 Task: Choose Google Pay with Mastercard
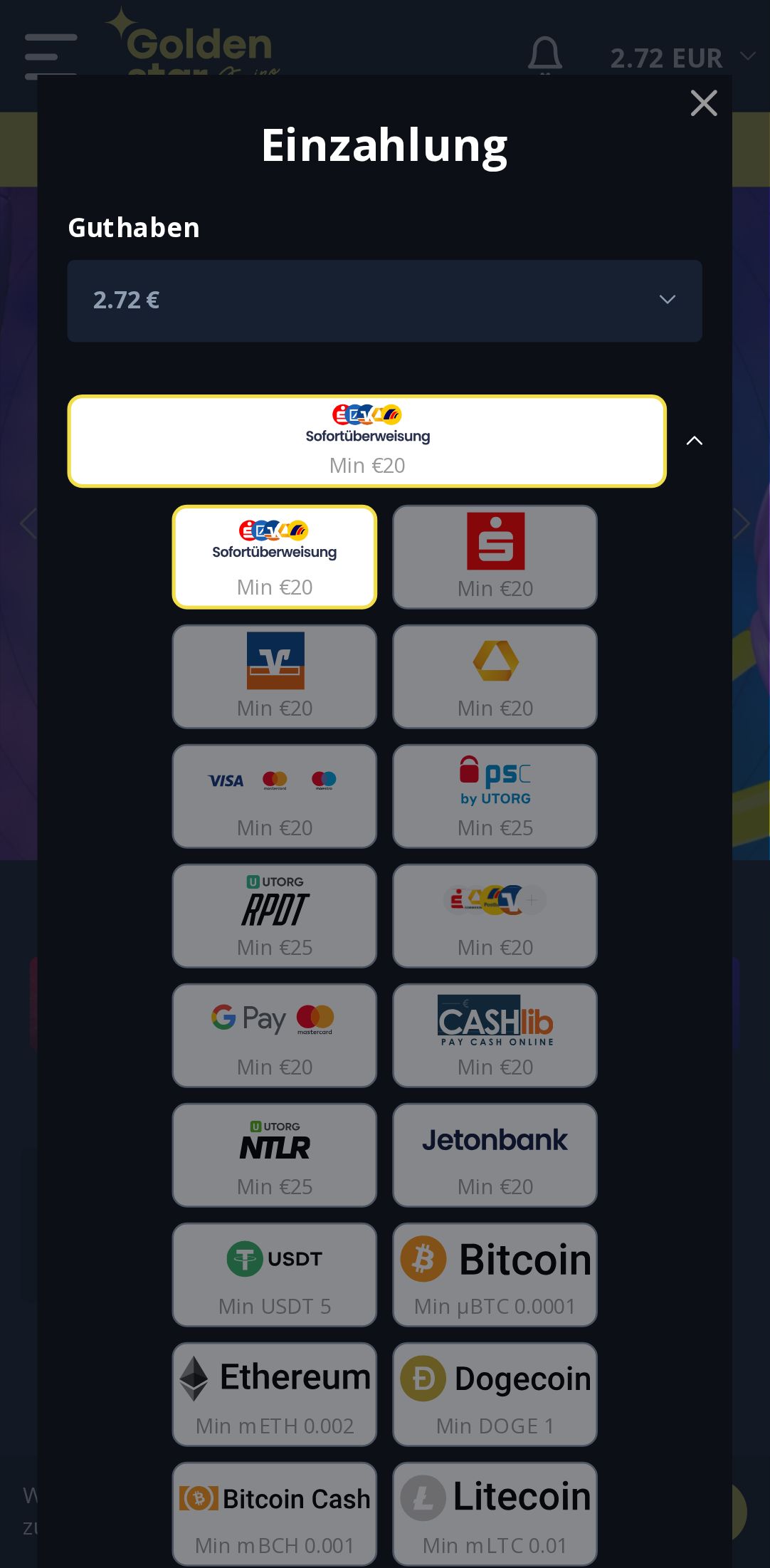coord(275,1035)
